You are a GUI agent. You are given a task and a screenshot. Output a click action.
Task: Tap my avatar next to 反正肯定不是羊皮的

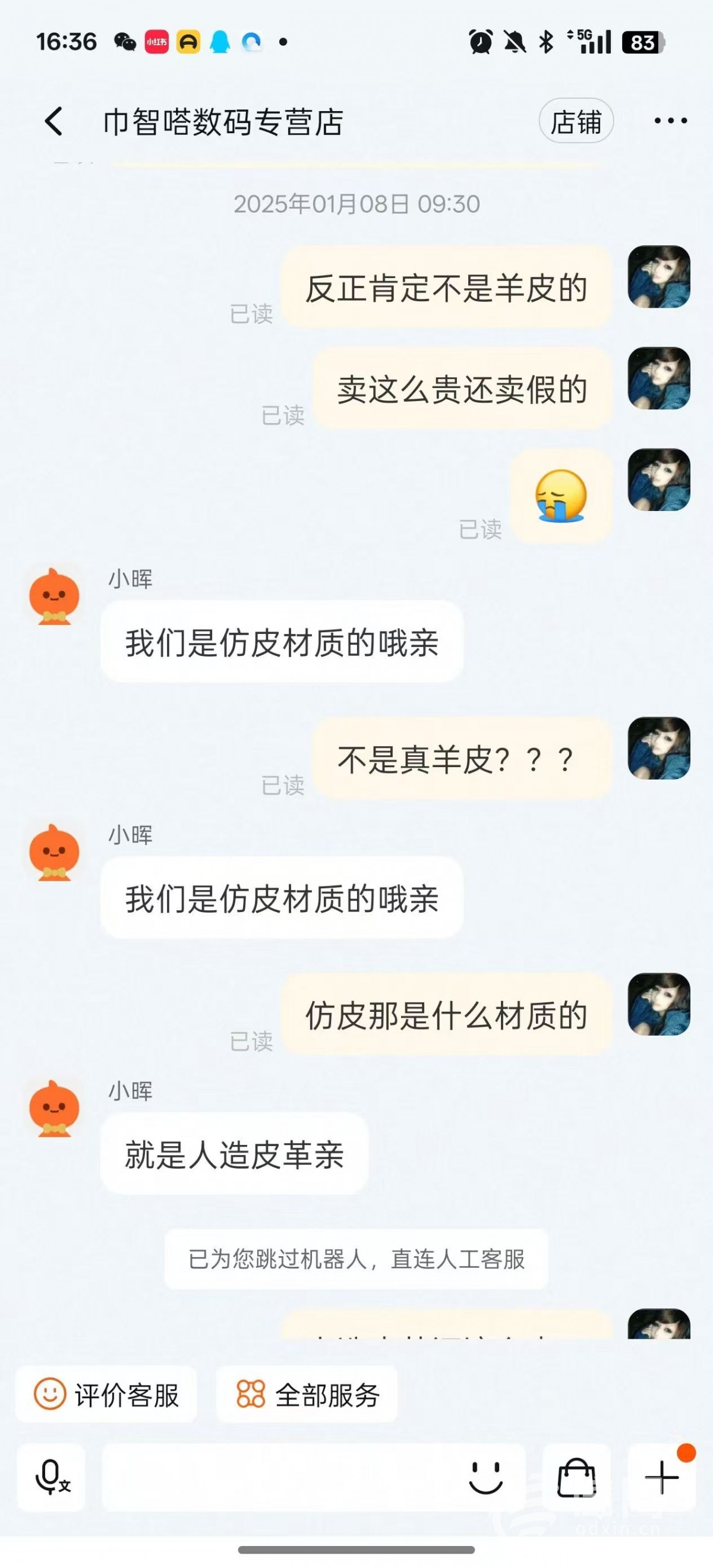click(x=659, y=277)
